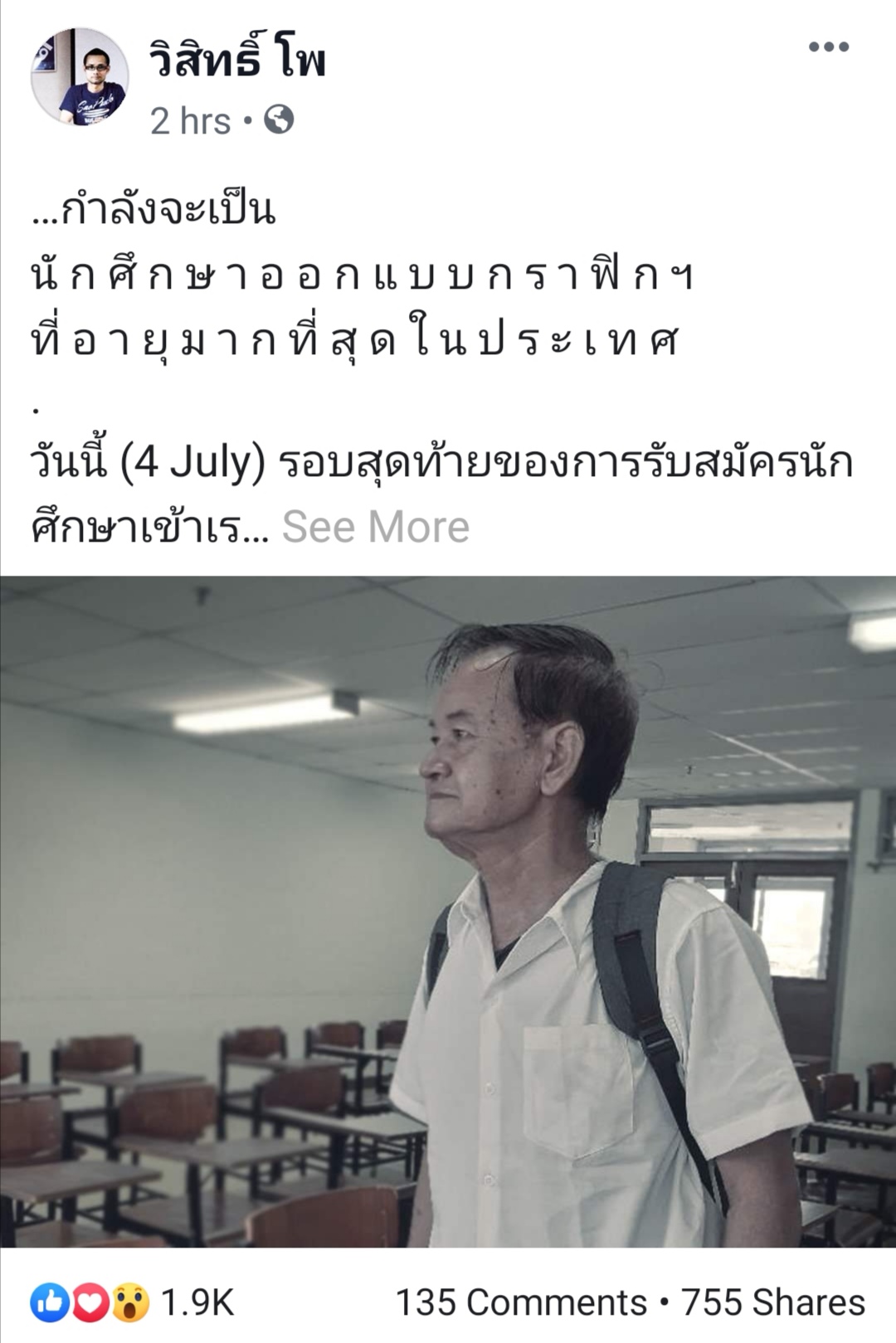Open วิสิทธิ์ โพ's profile picture
896x1343 pixels.
tap(80, 77)
